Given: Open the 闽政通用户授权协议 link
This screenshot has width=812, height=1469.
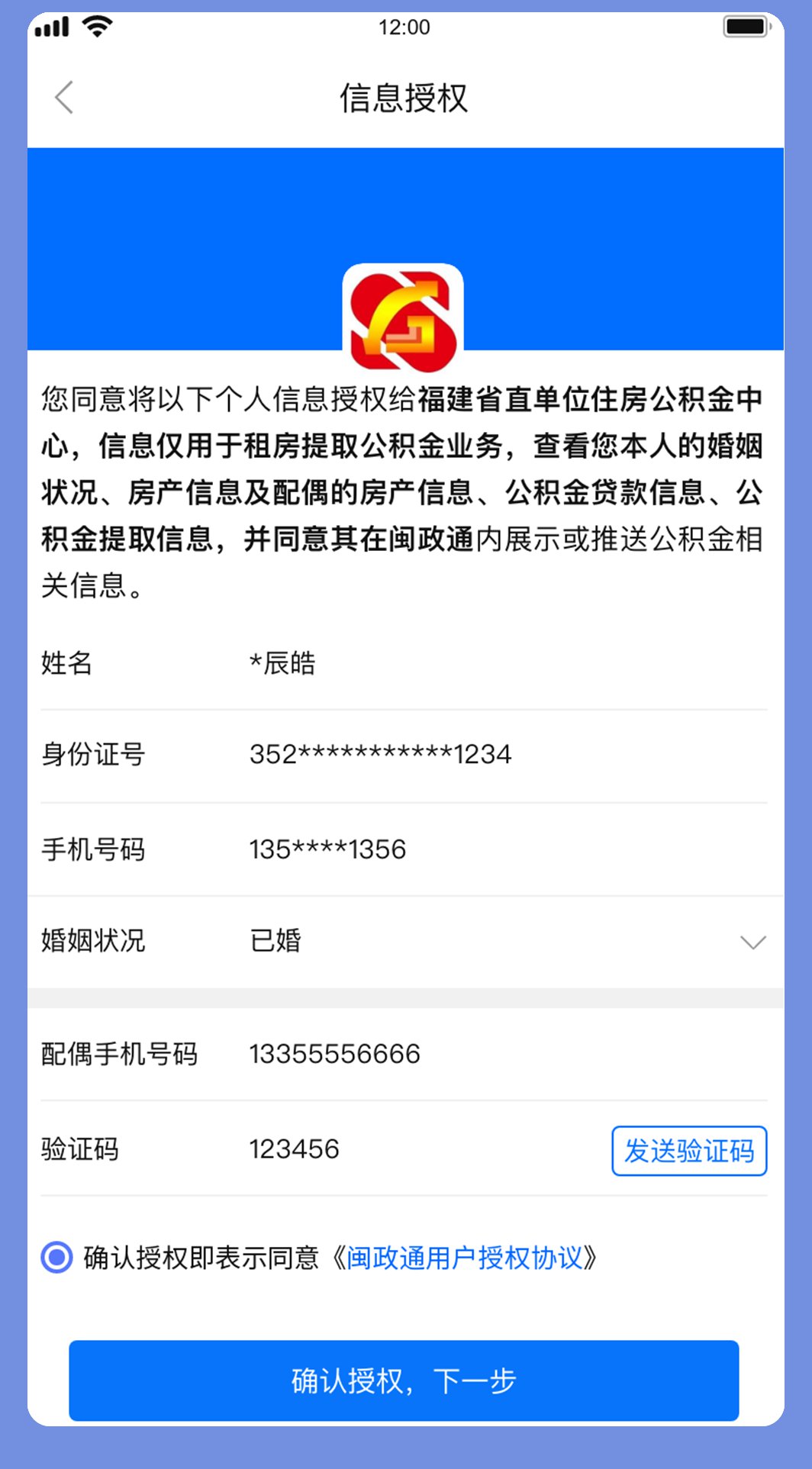Looking at the screenshot, I should click(464, 1258).
